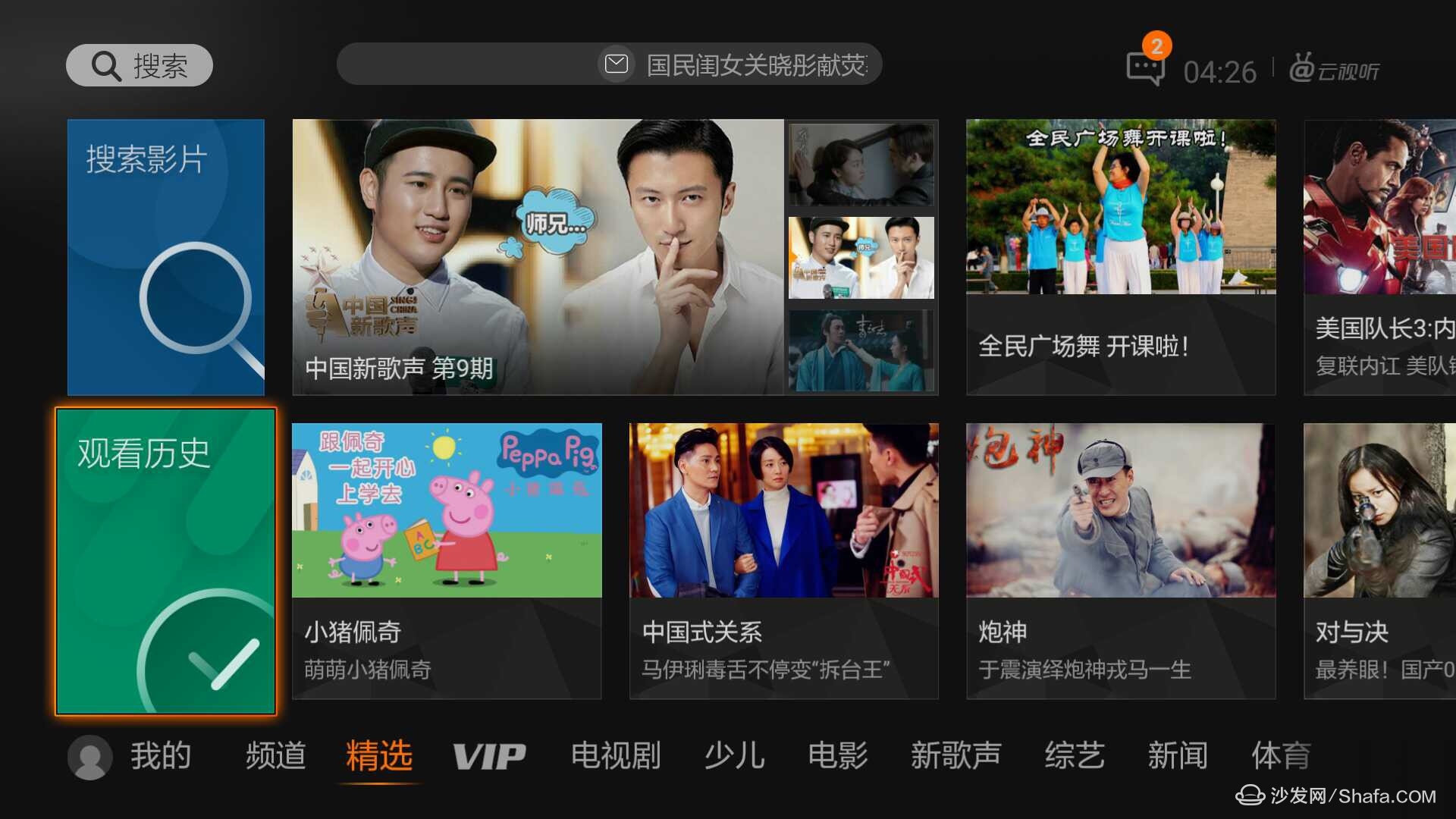Viewport: 1456px width, 819px height.
Task: Select the VIP tab
Action: 489,756
